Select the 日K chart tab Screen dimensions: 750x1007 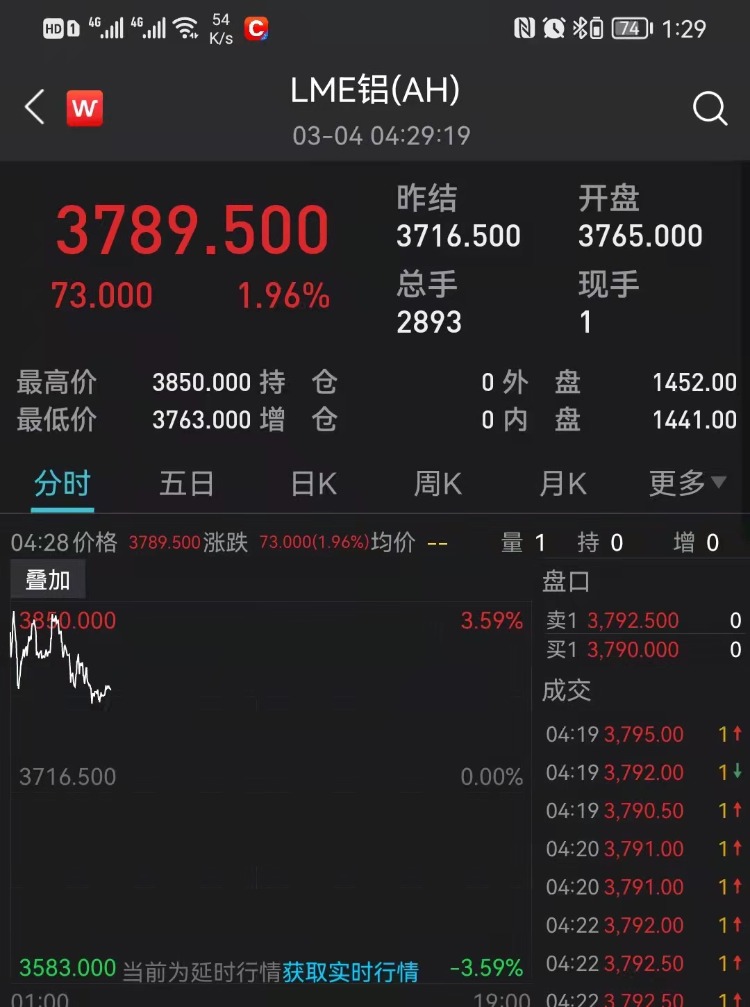(313, 484)
